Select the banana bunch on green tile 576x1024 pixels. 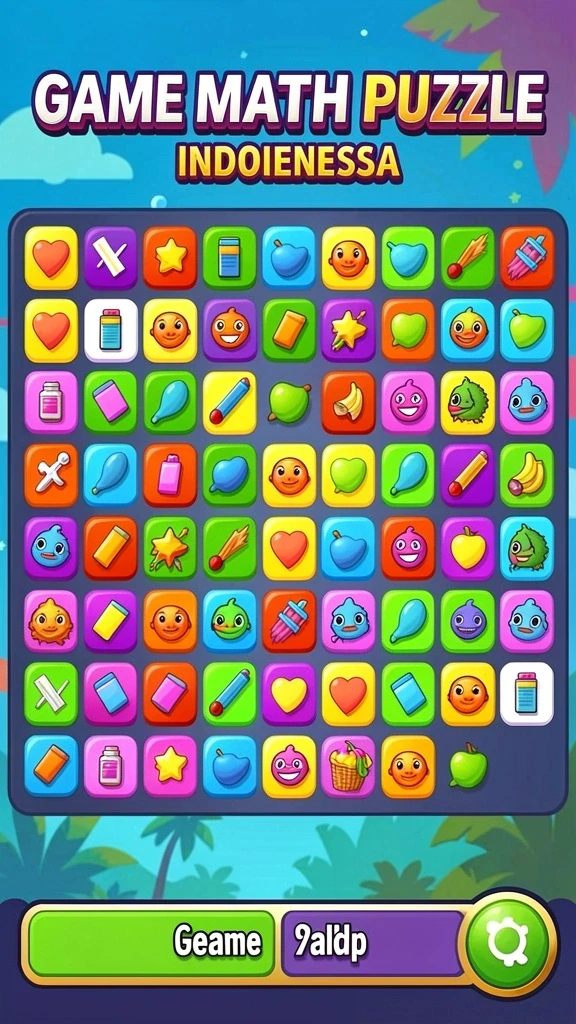point(526,475)
